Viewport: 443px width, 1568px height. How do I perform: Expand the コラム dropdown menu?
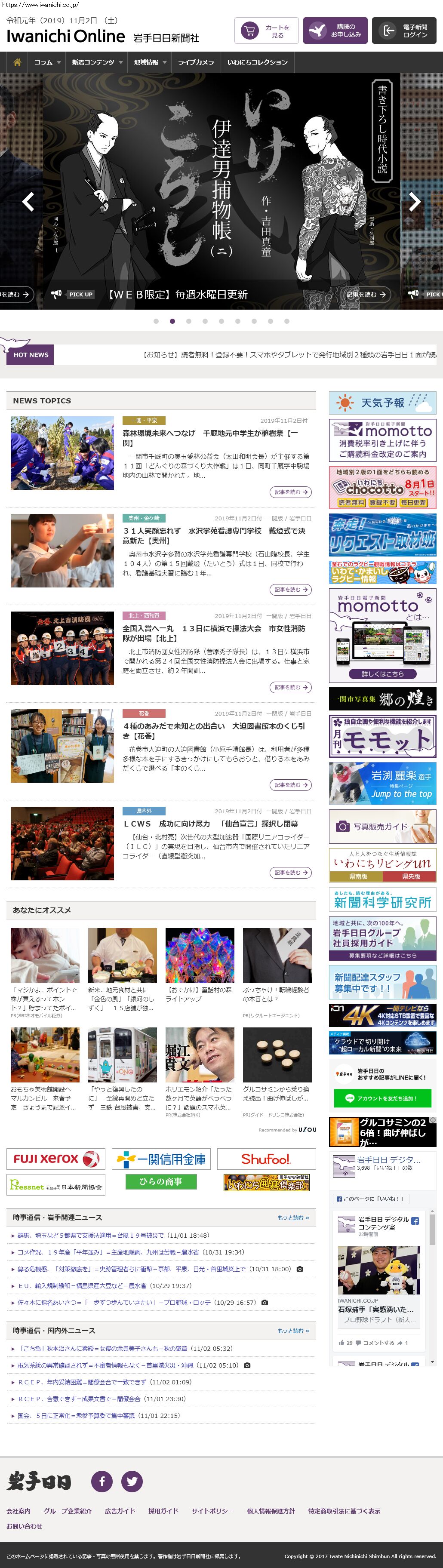[47, 62]
